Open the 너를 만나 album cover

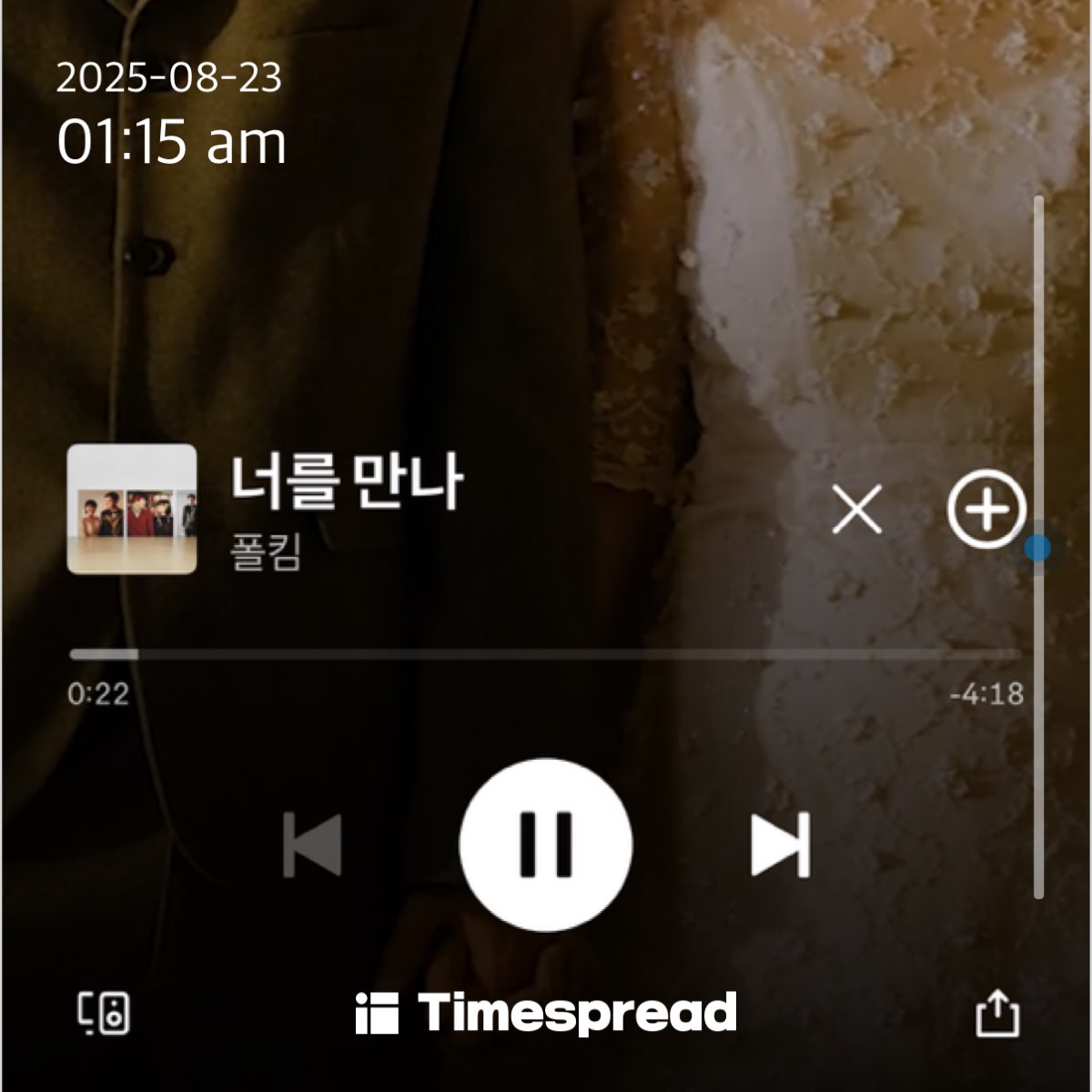point(132,510)
